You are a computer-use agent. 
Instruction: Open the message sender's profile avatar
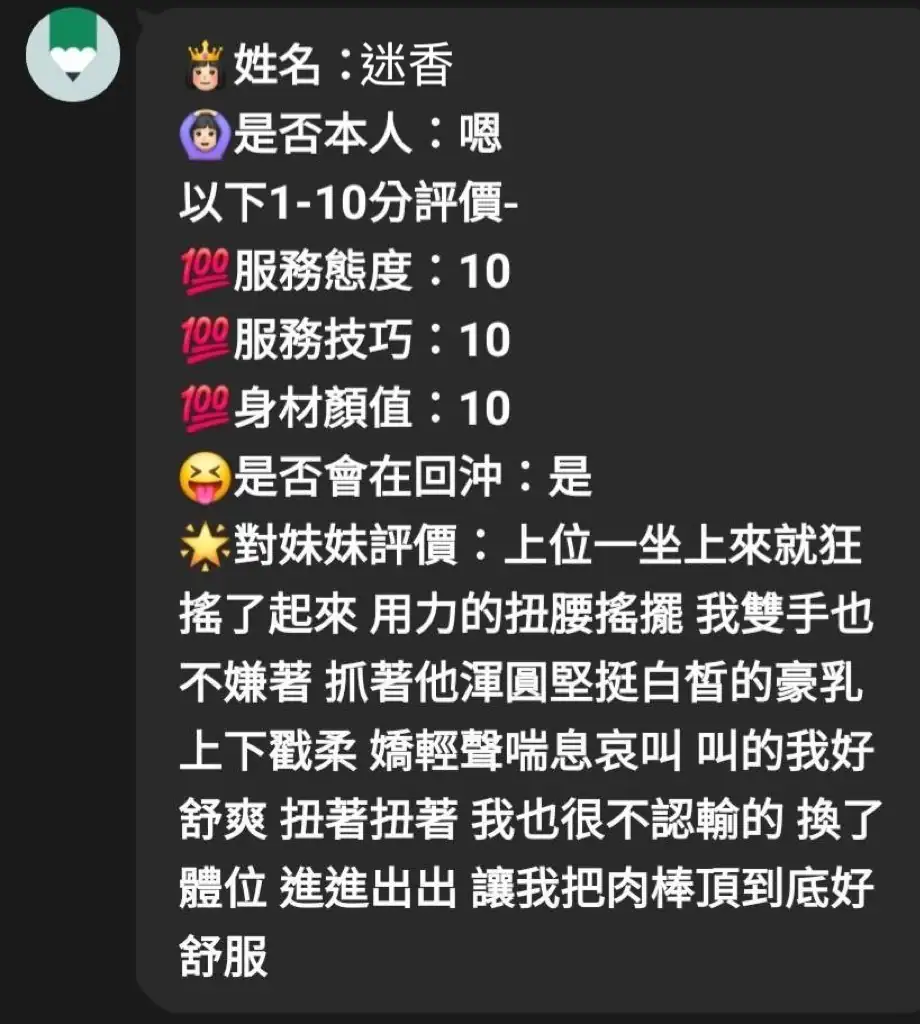71,57
